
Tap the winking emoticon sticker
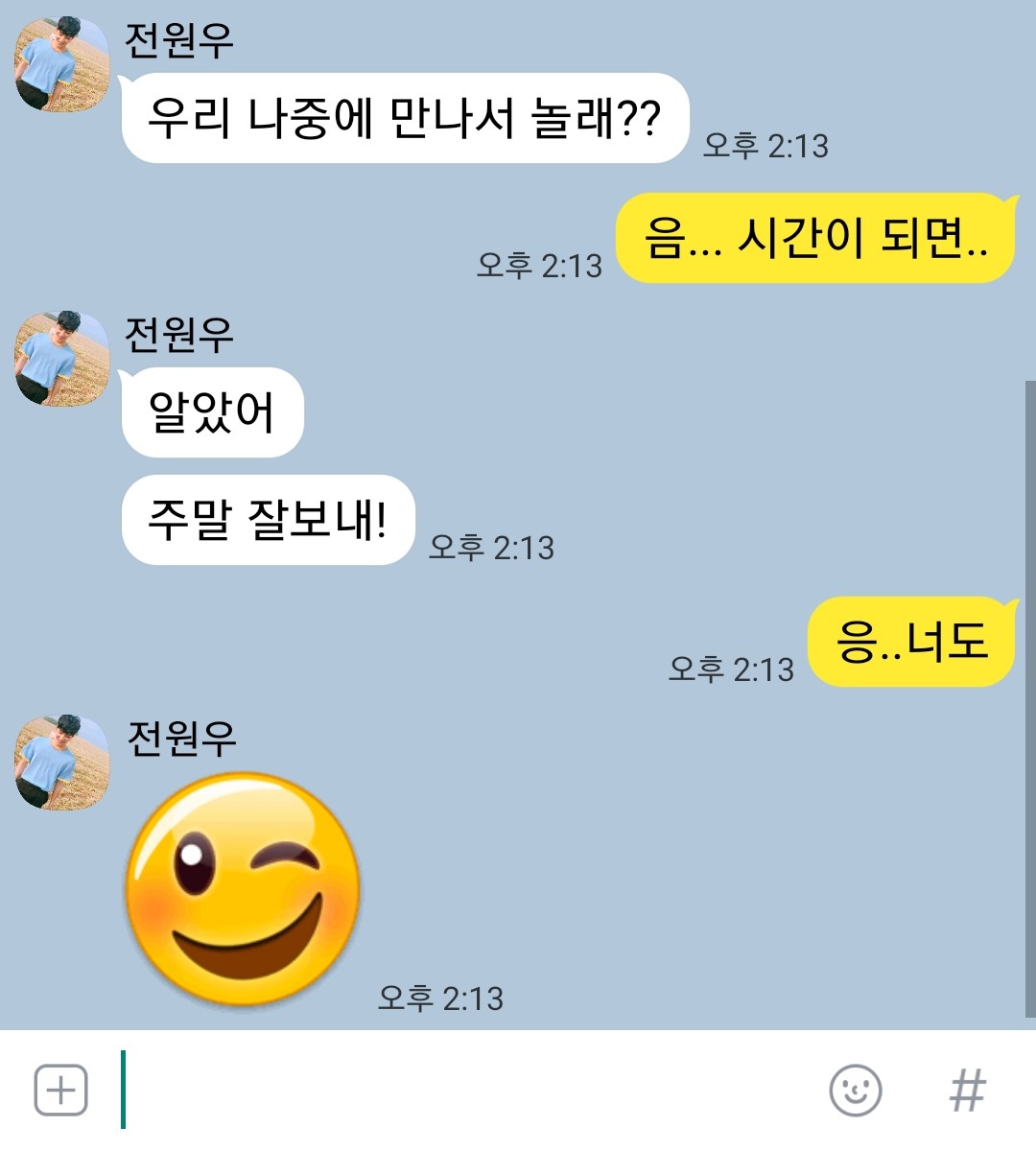click(x=243, y=890)
